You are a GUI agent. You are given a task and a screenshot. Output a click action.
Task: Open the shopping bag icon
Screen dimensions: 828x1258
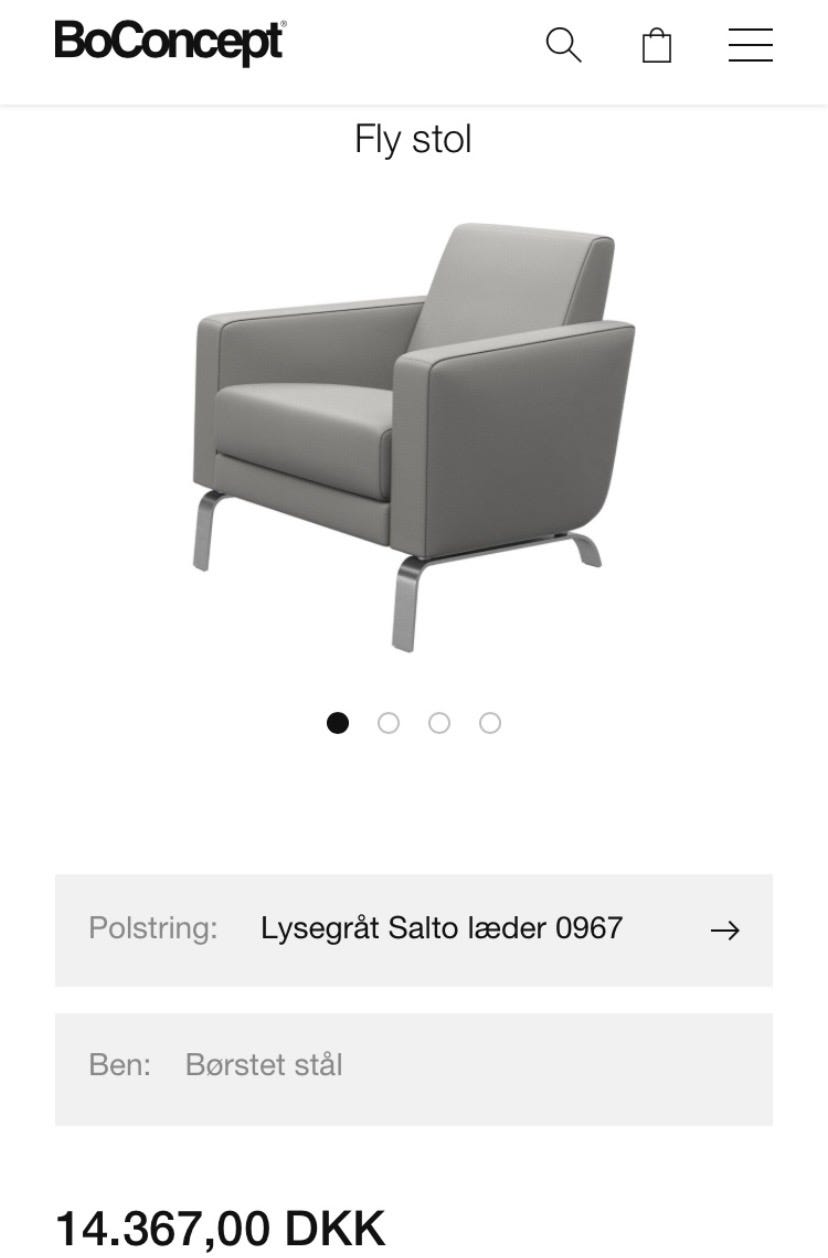point(656,44)
